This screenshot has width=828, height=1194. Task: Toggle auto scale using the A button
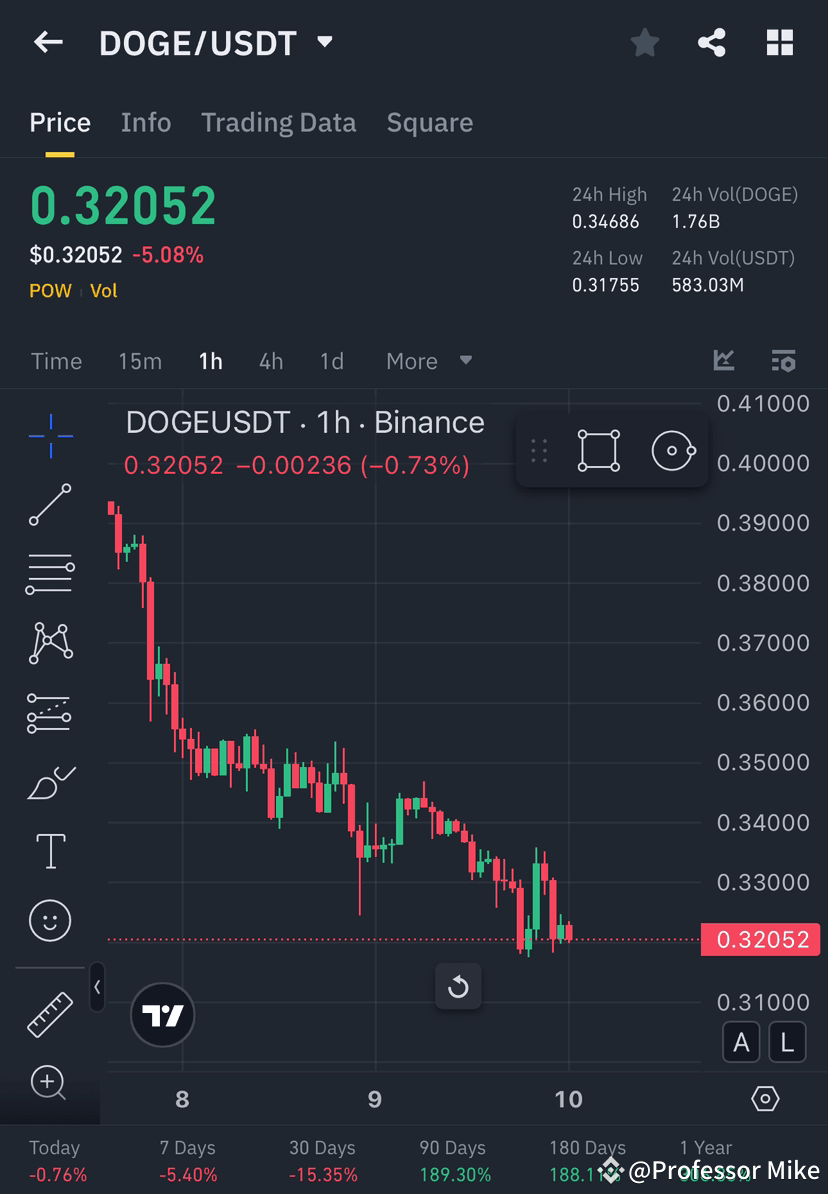(x=741, y=1042)
